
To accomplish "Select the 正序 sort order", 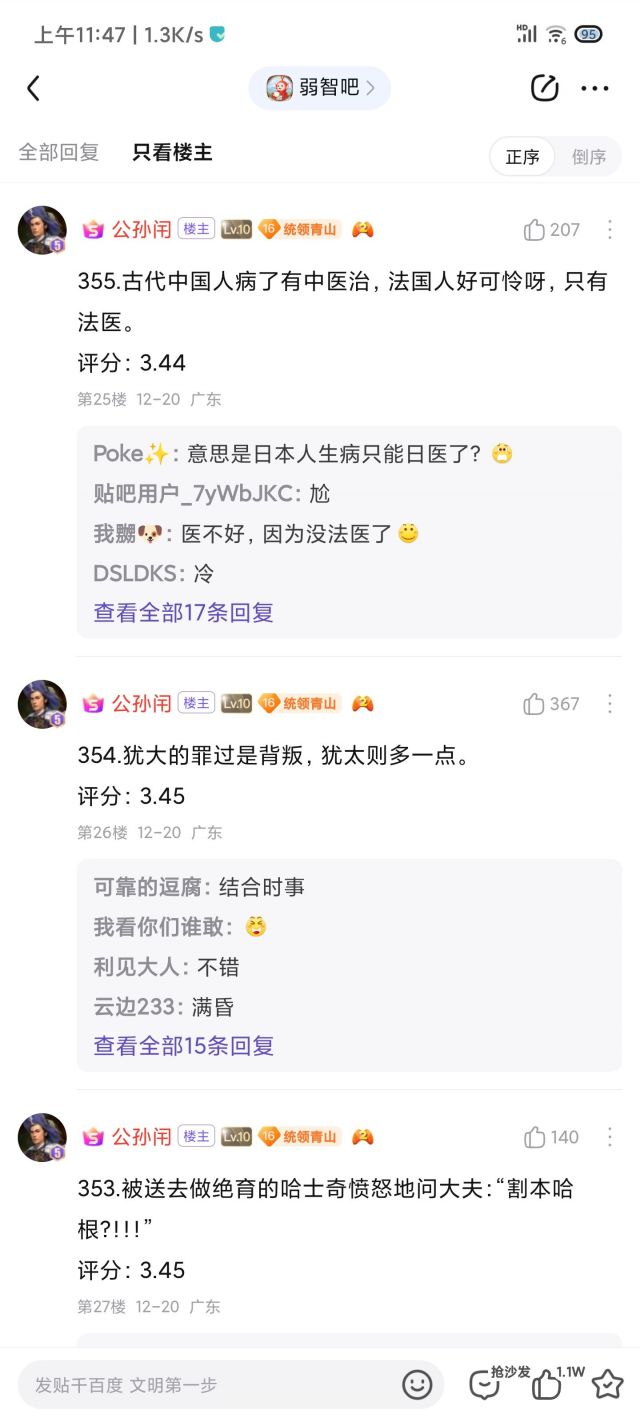I will 522,157.
